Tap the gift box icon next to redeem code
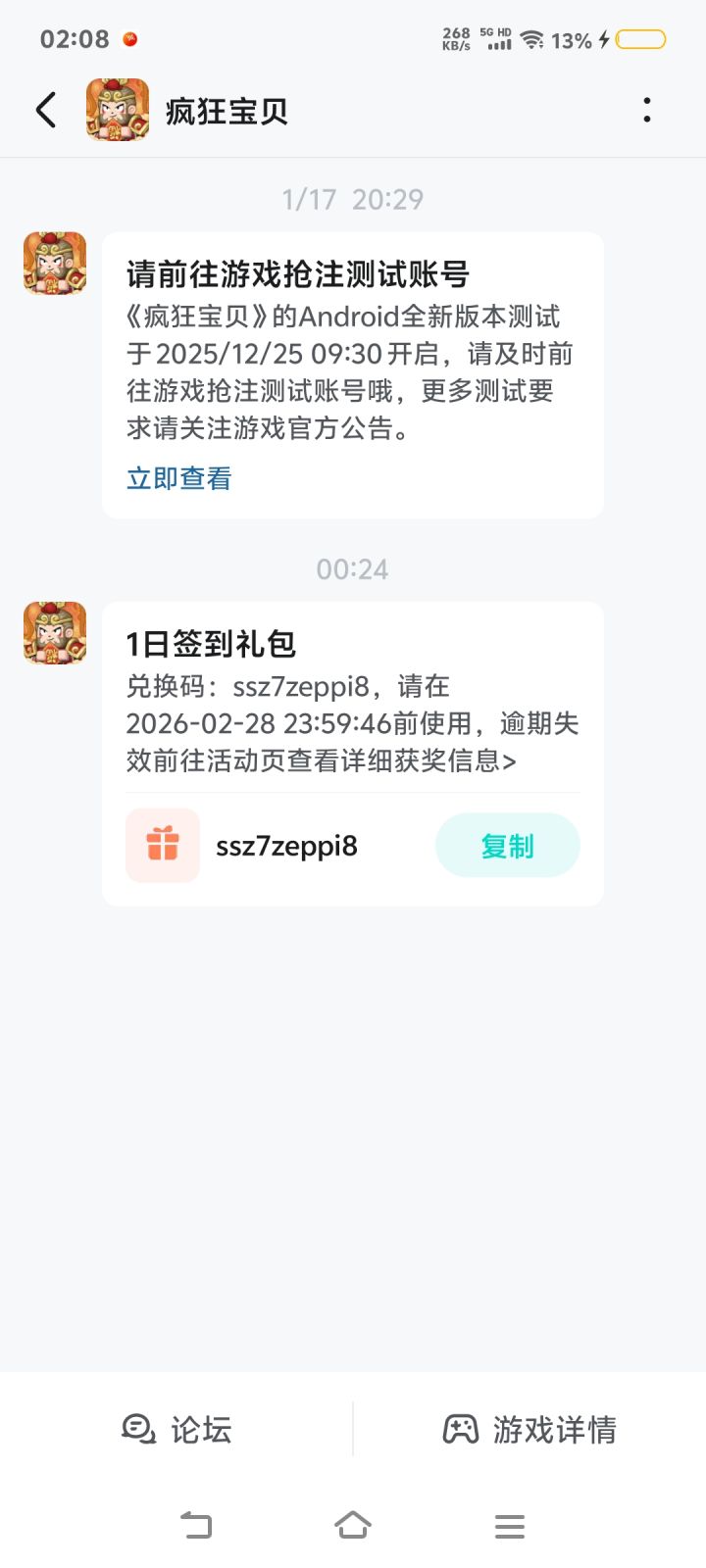The image size is (706, 1568). 163,845
